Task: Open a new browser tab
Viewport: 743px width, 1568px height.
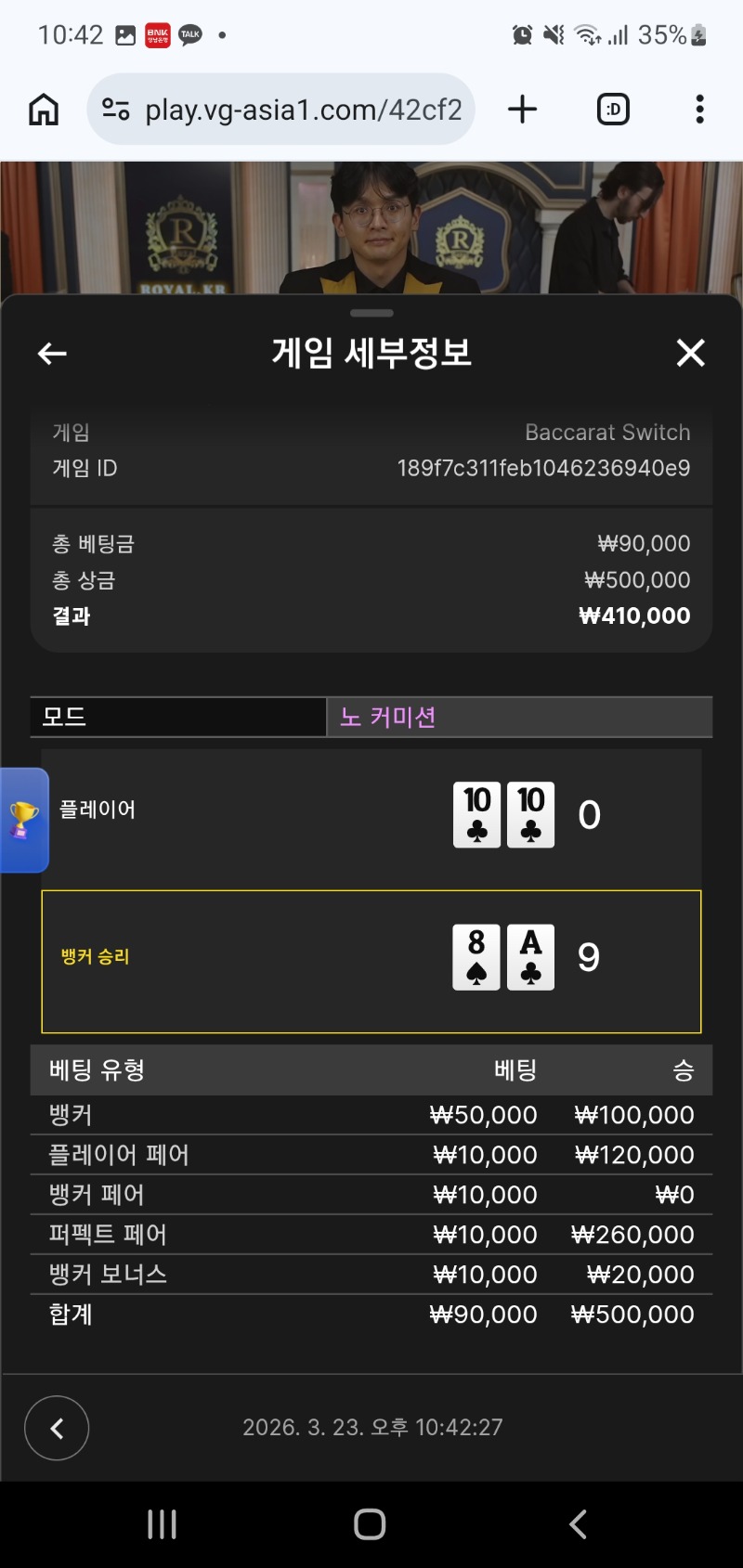Action: [x=523, y=110]
